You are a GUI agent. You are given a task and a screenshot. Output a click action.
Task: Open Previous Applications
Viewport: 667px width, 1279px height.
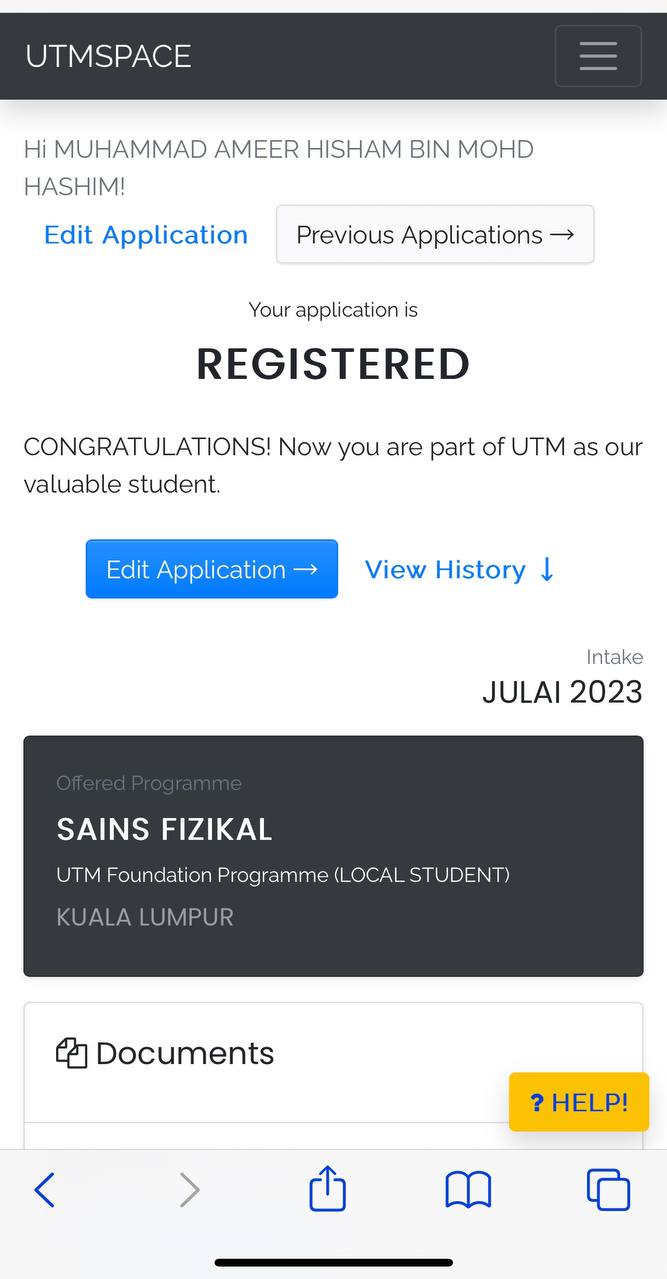435,235
